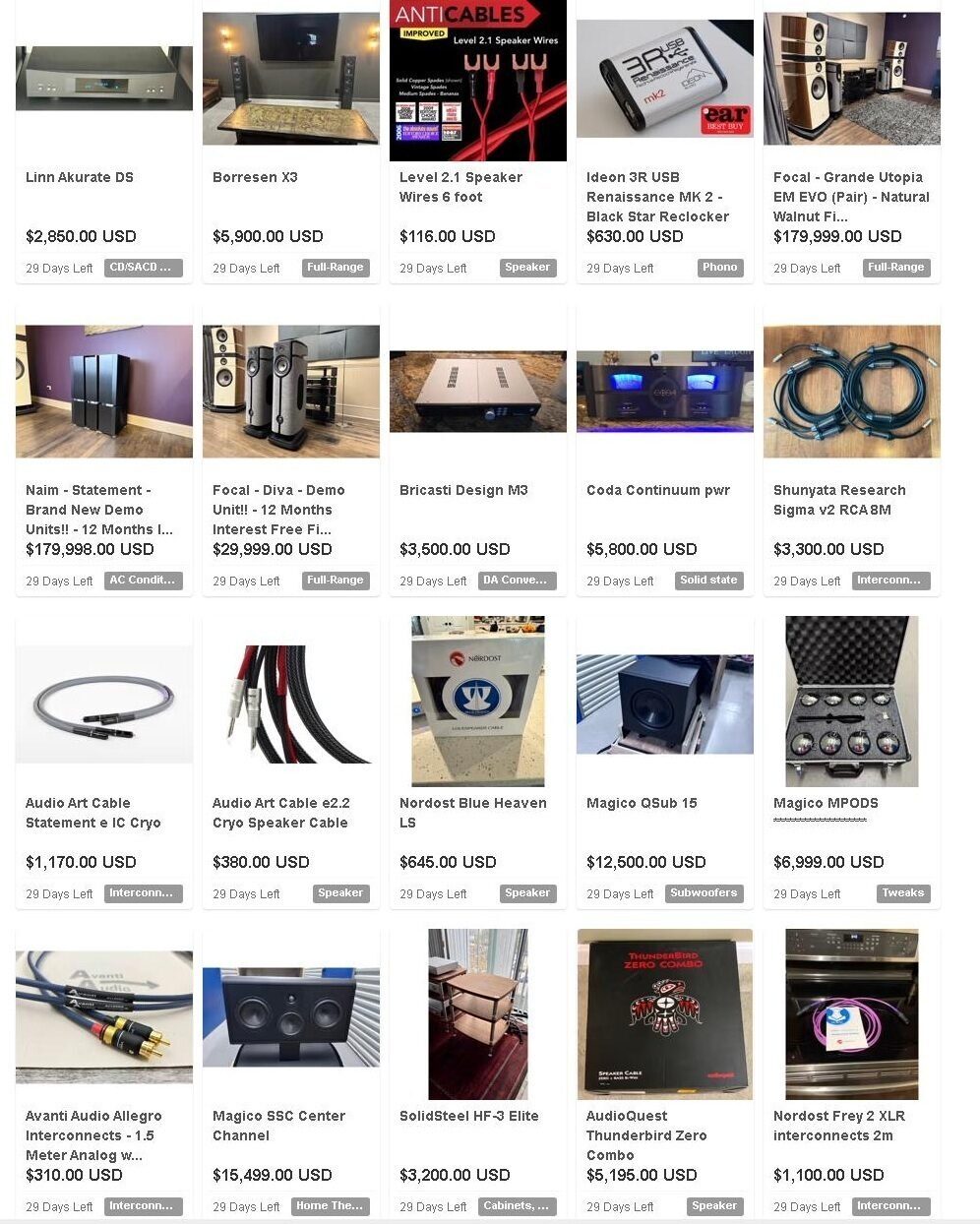980x1224 pixels.
Task: Open Shunyata Research Sigma v2 RCA 8M
Action: [x=839, y=499]
